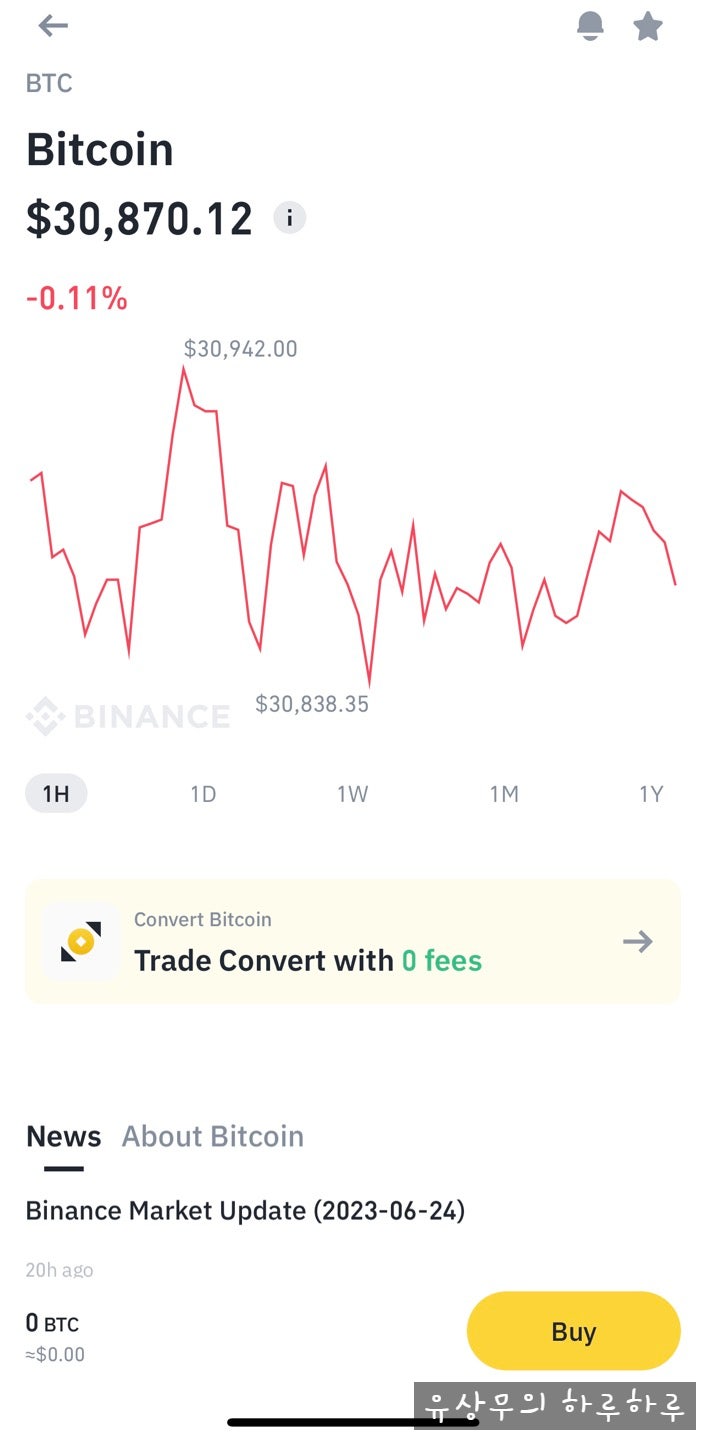Select the 1H chart range
The width and height of the screenshot is (706, 1440).
pos(56,794)
